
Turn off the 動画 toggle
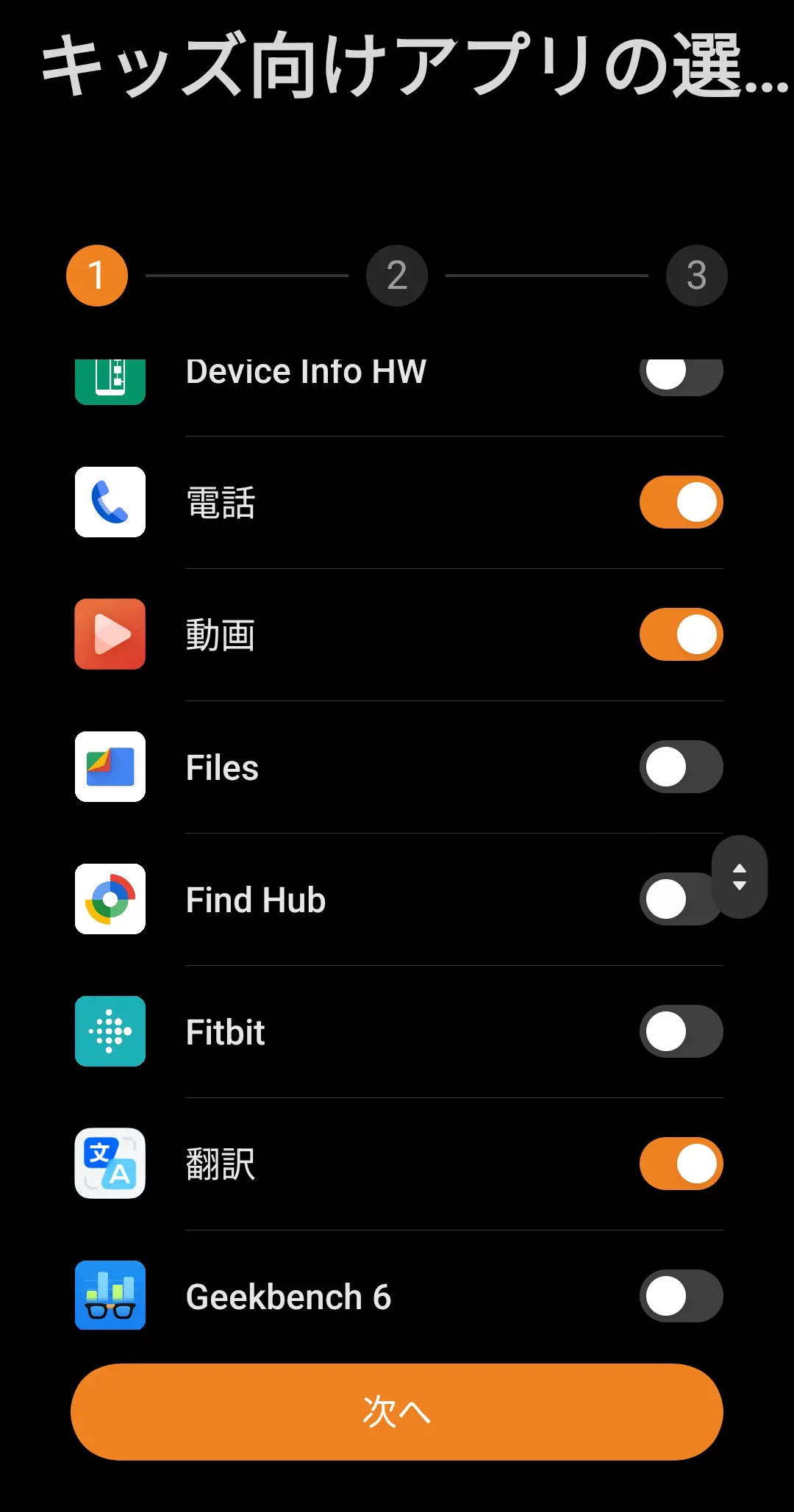pyautogui.click(x=681, y=634)
